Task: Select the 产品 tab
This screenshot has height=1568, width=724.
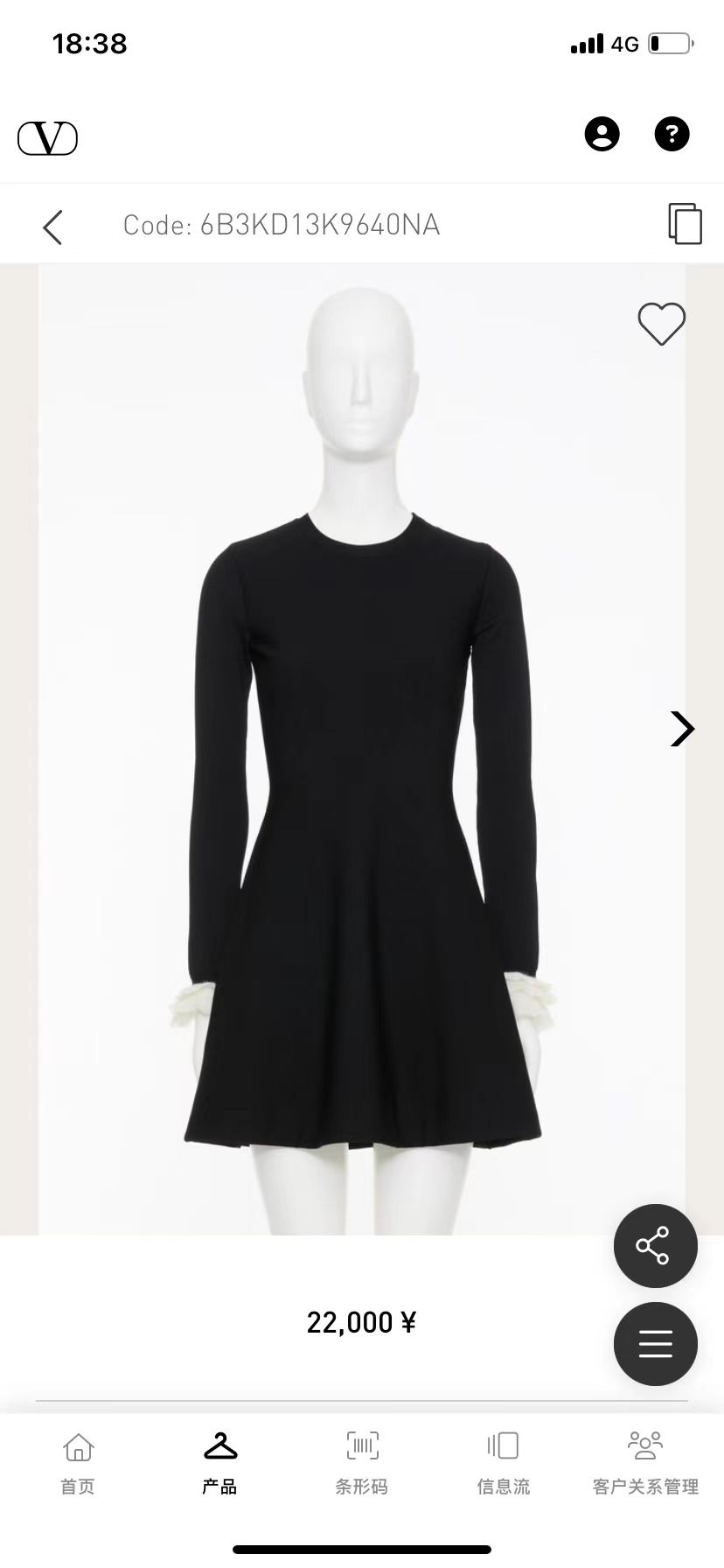Action: tap(219, 1463)
